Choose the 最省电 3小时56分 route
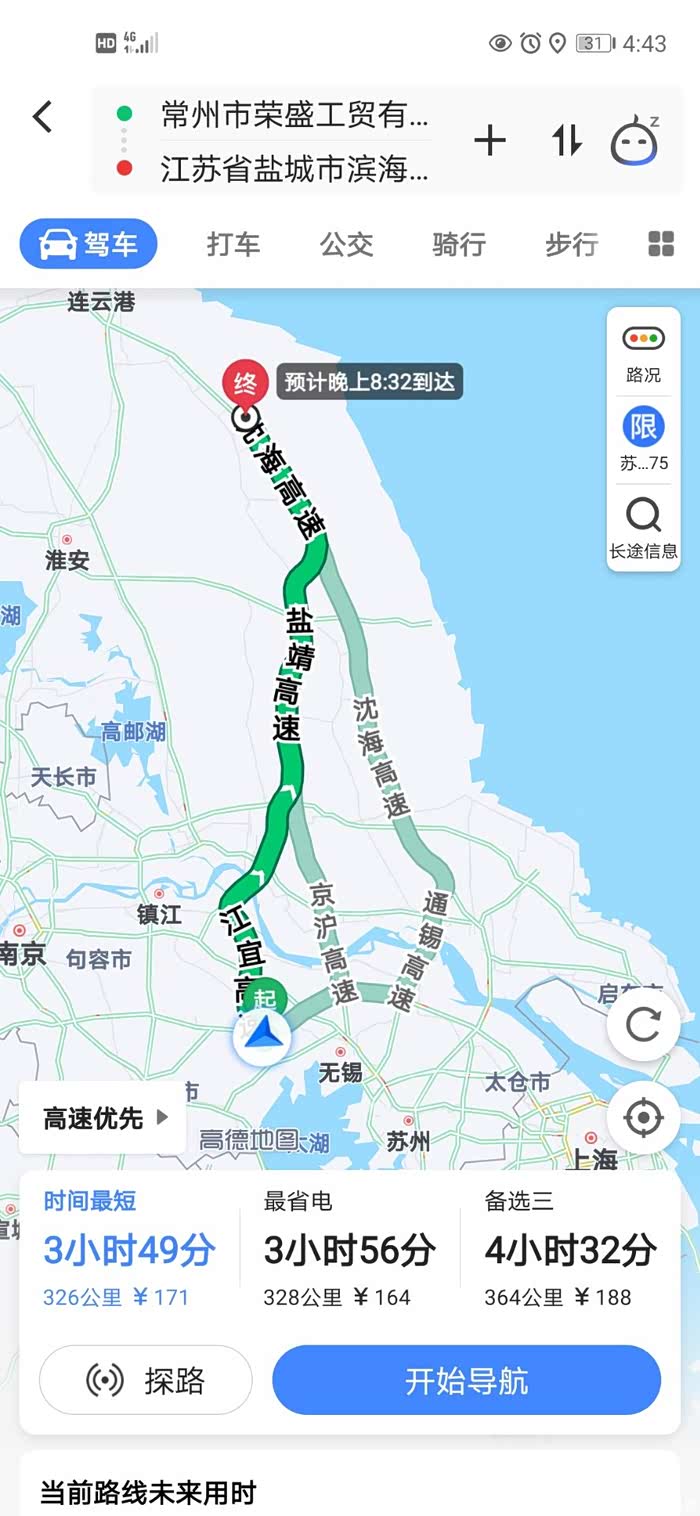 coord(348,1250)
